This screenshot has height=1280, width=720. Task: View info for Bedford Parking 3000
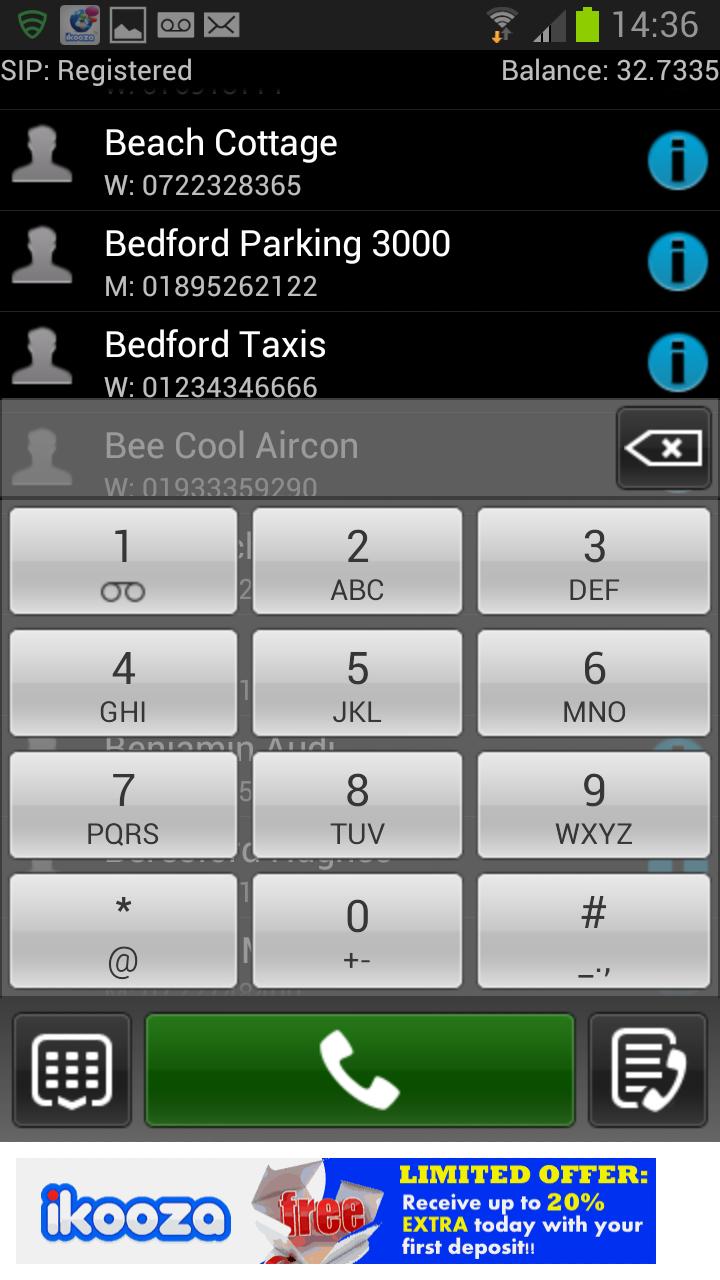click(x=677, y=261)
